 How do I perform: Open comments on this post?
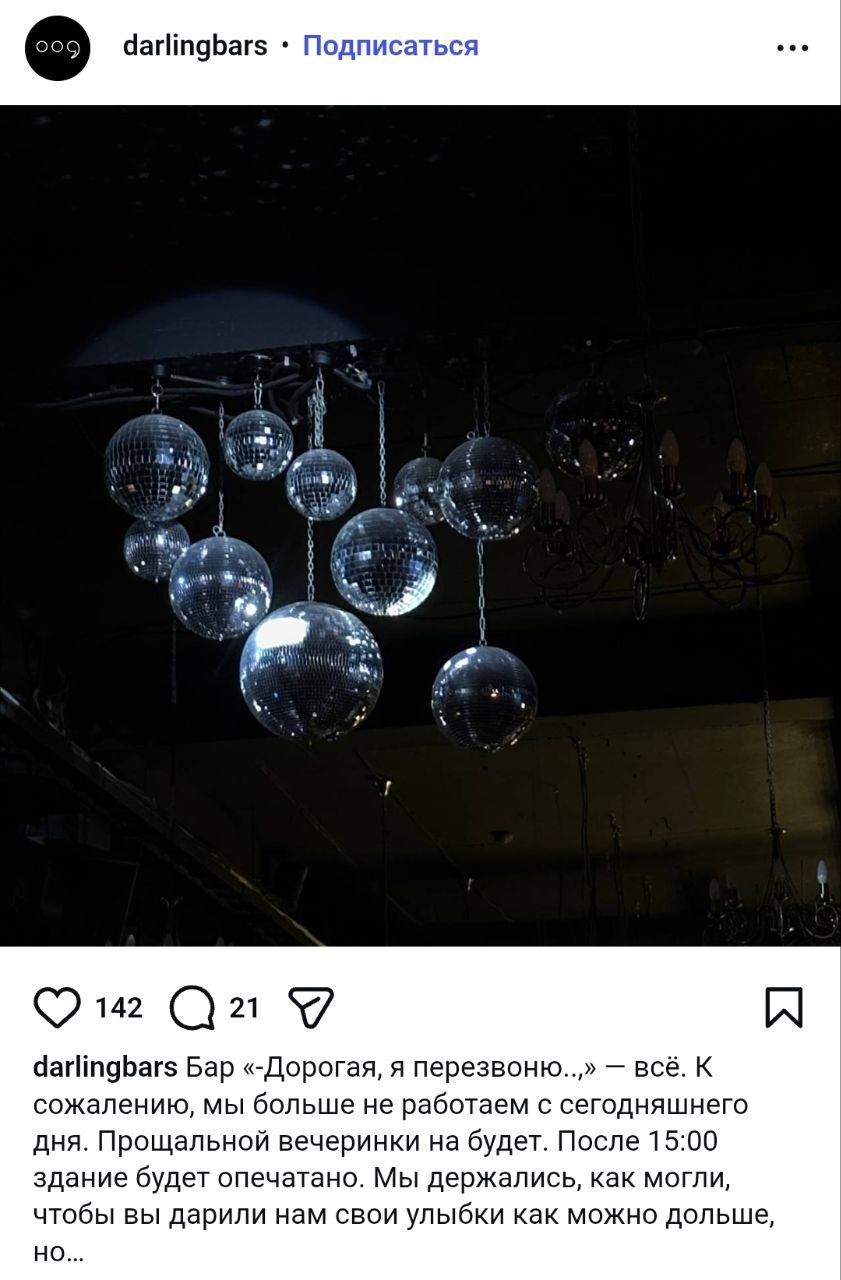coord(192,1007)
